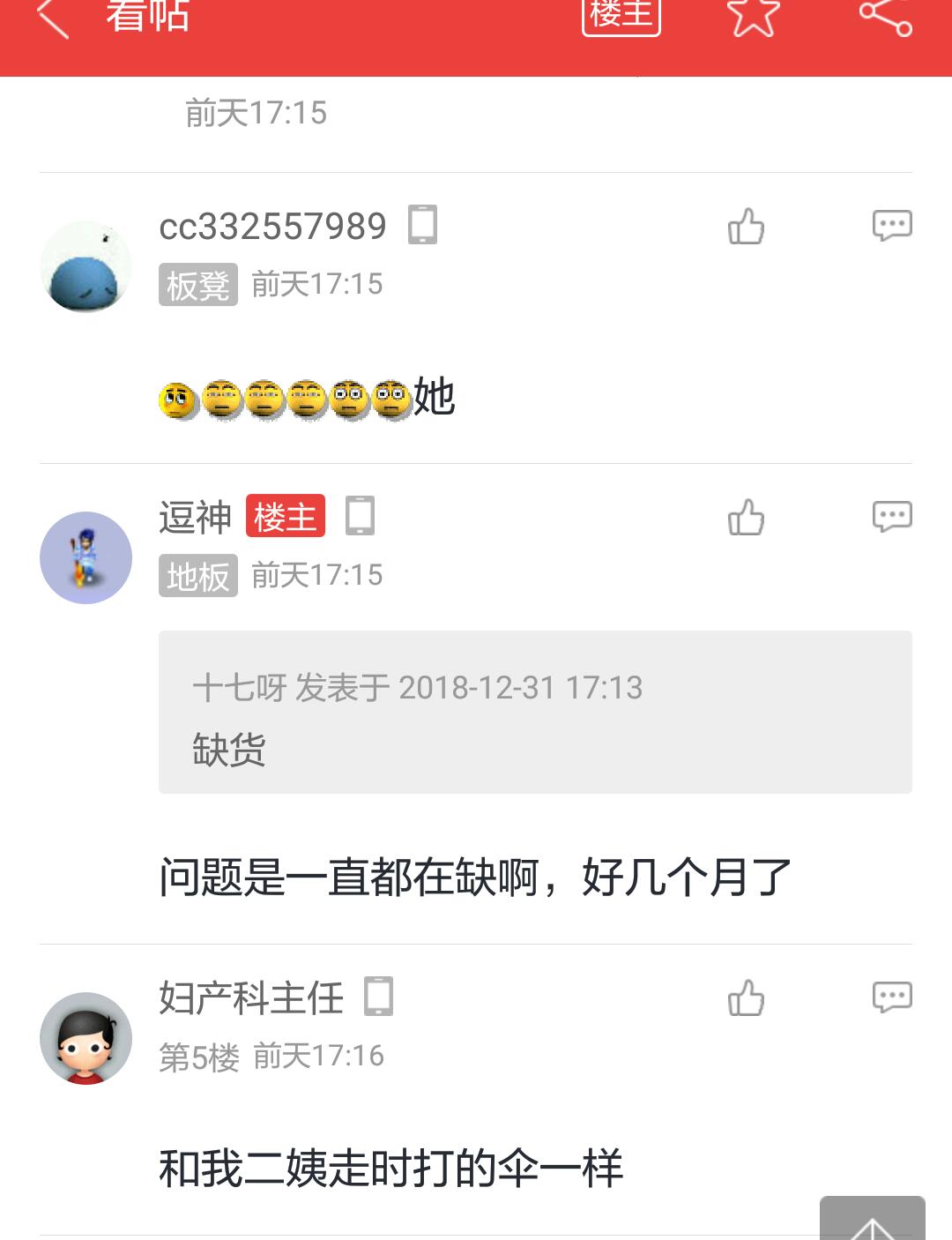Comment on 逗神's reply

click(x=891, y=517)
